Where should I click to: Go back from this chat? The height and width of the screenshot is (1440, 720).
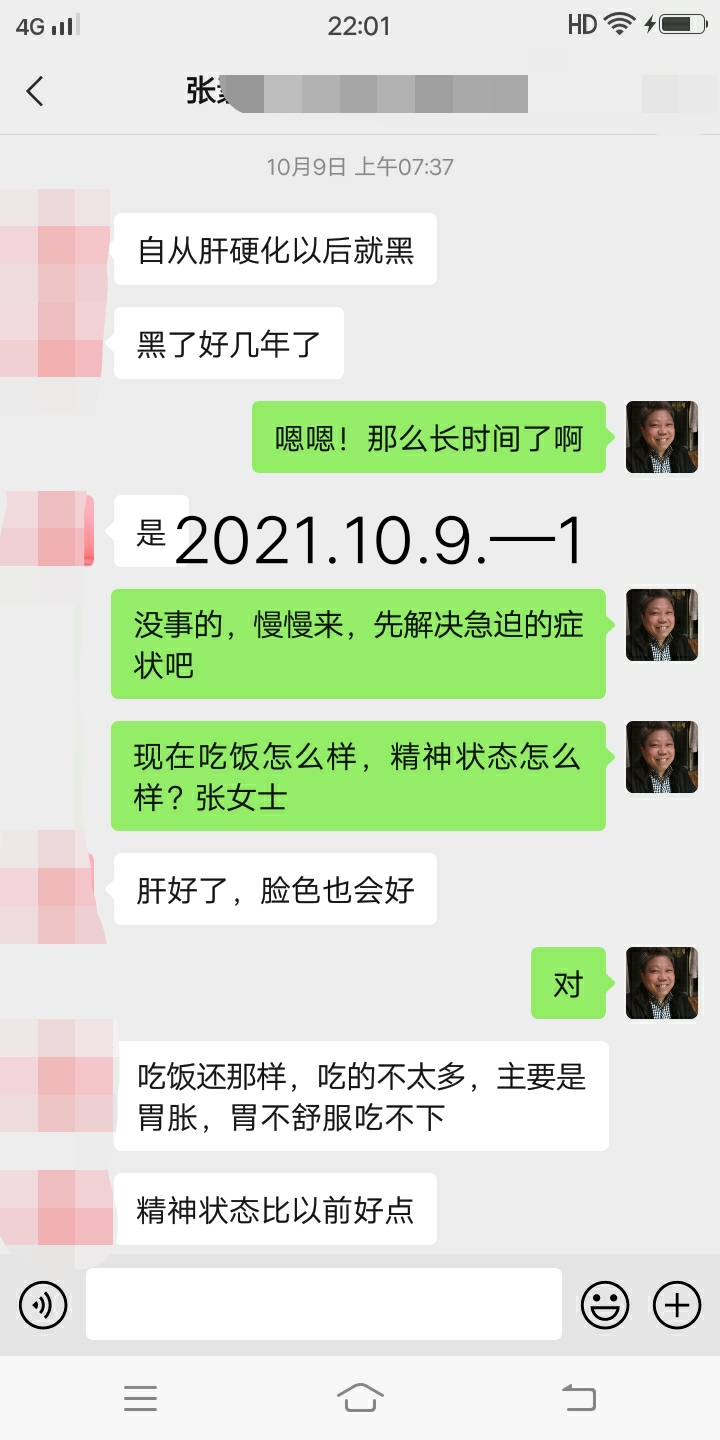[x=35, y=92]
